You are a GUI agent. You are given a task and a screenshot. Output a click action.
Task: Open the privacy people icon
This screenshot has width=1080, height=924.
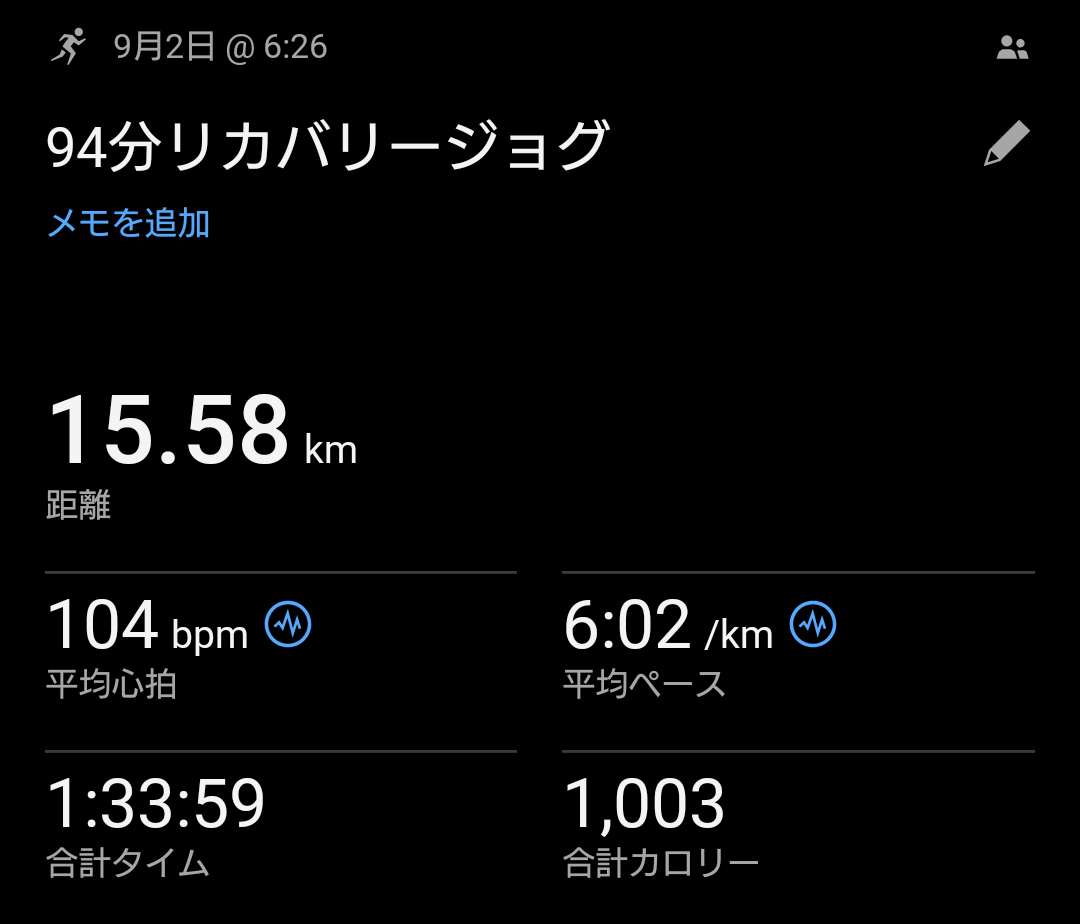[x=1012, y=48]
